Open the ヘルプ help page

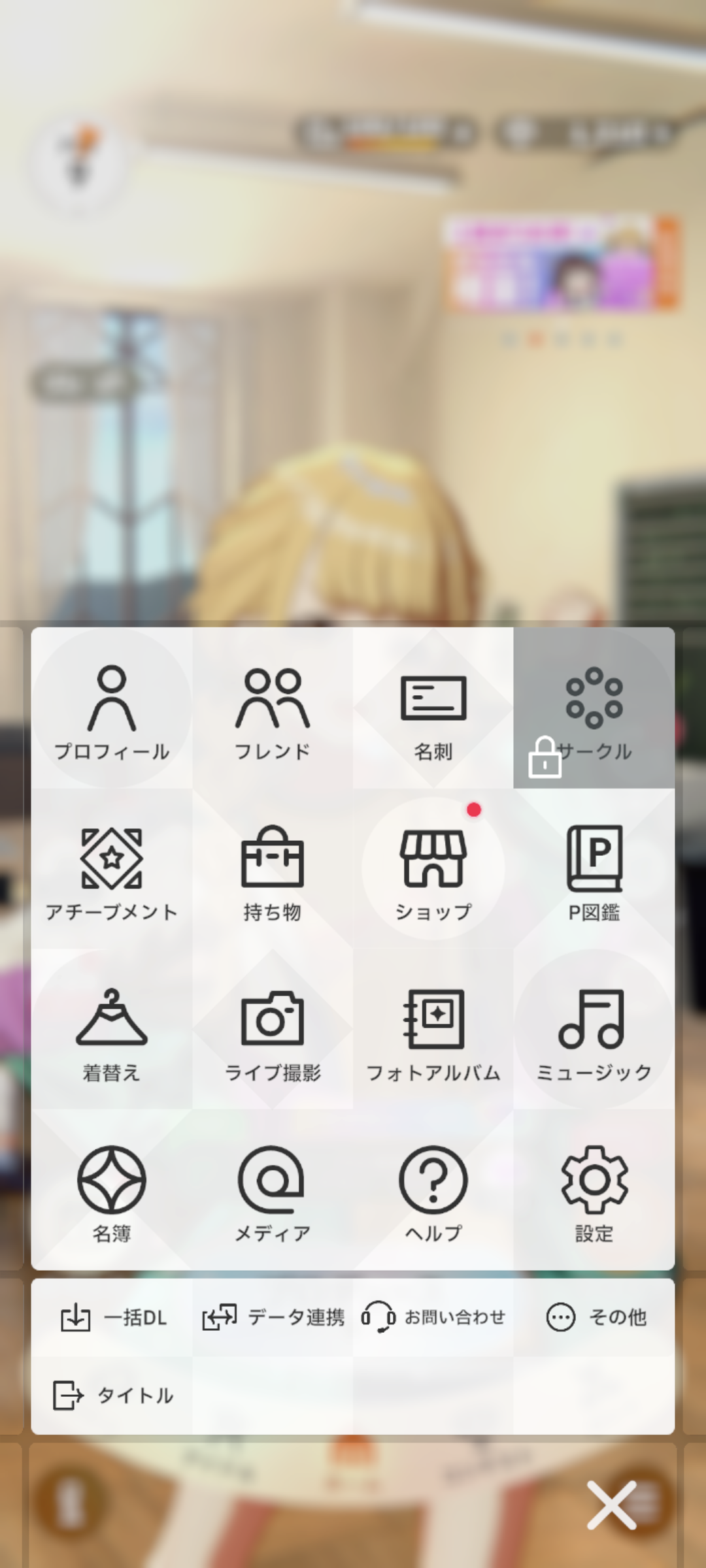point(433,1190)
